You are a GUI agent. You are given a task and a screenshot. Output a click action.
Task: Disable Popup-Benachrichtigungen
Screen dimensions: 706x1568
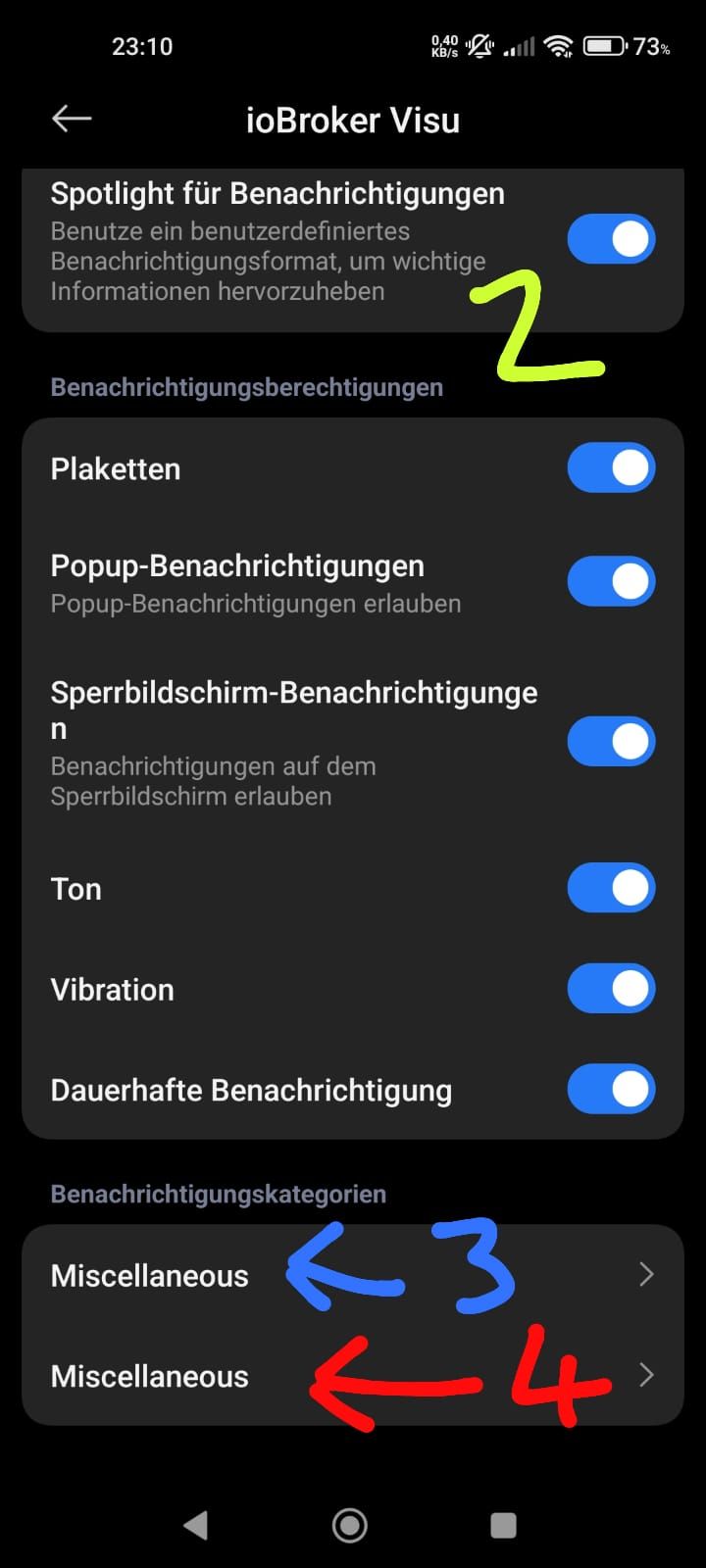click(x=611, y=580)
